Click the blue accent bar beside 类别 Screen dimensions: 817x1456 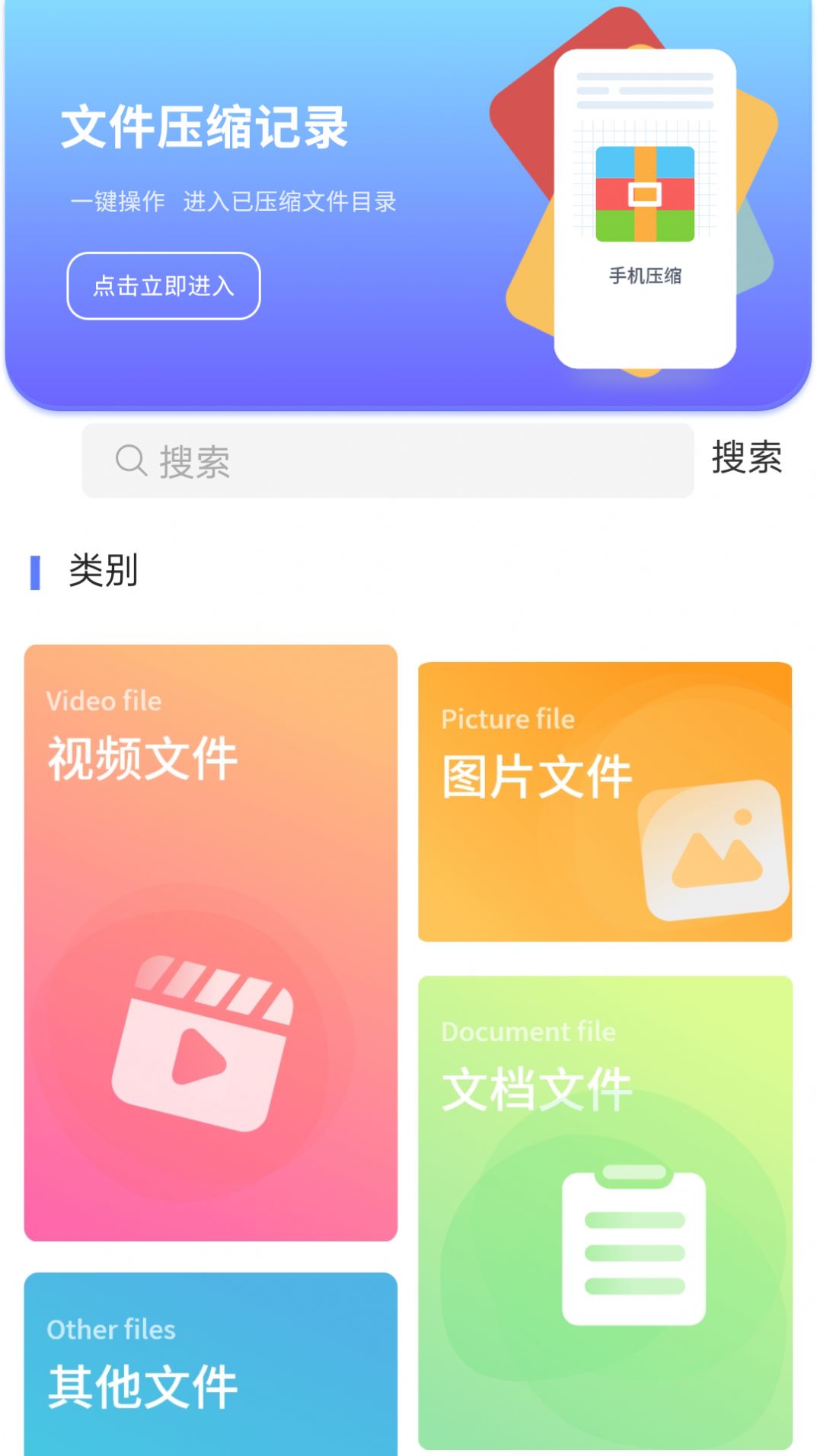click(x=34, y=572)
